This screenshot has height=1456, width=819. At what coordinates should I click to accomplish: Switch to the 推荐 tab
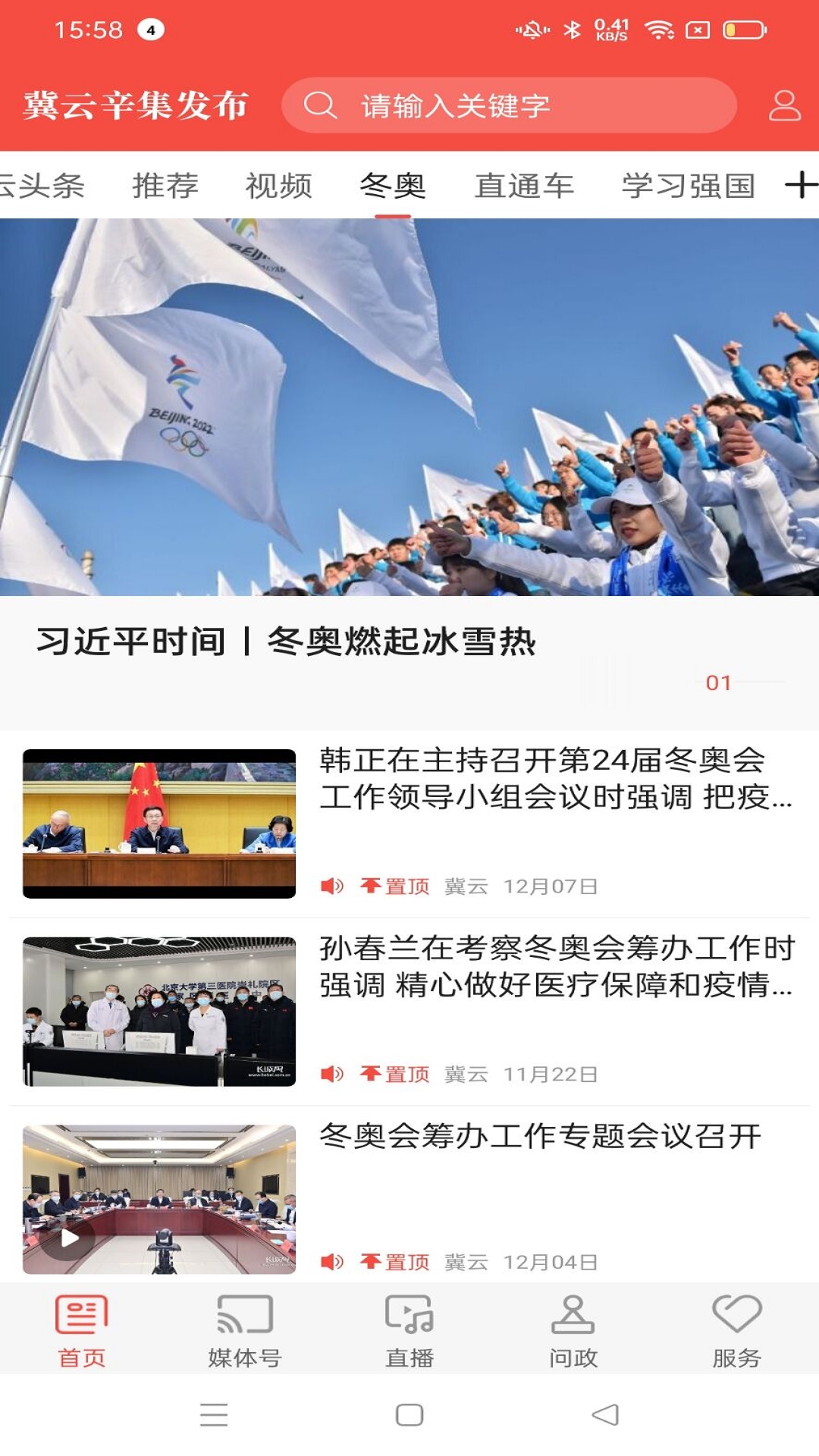[x=165, y=186]
